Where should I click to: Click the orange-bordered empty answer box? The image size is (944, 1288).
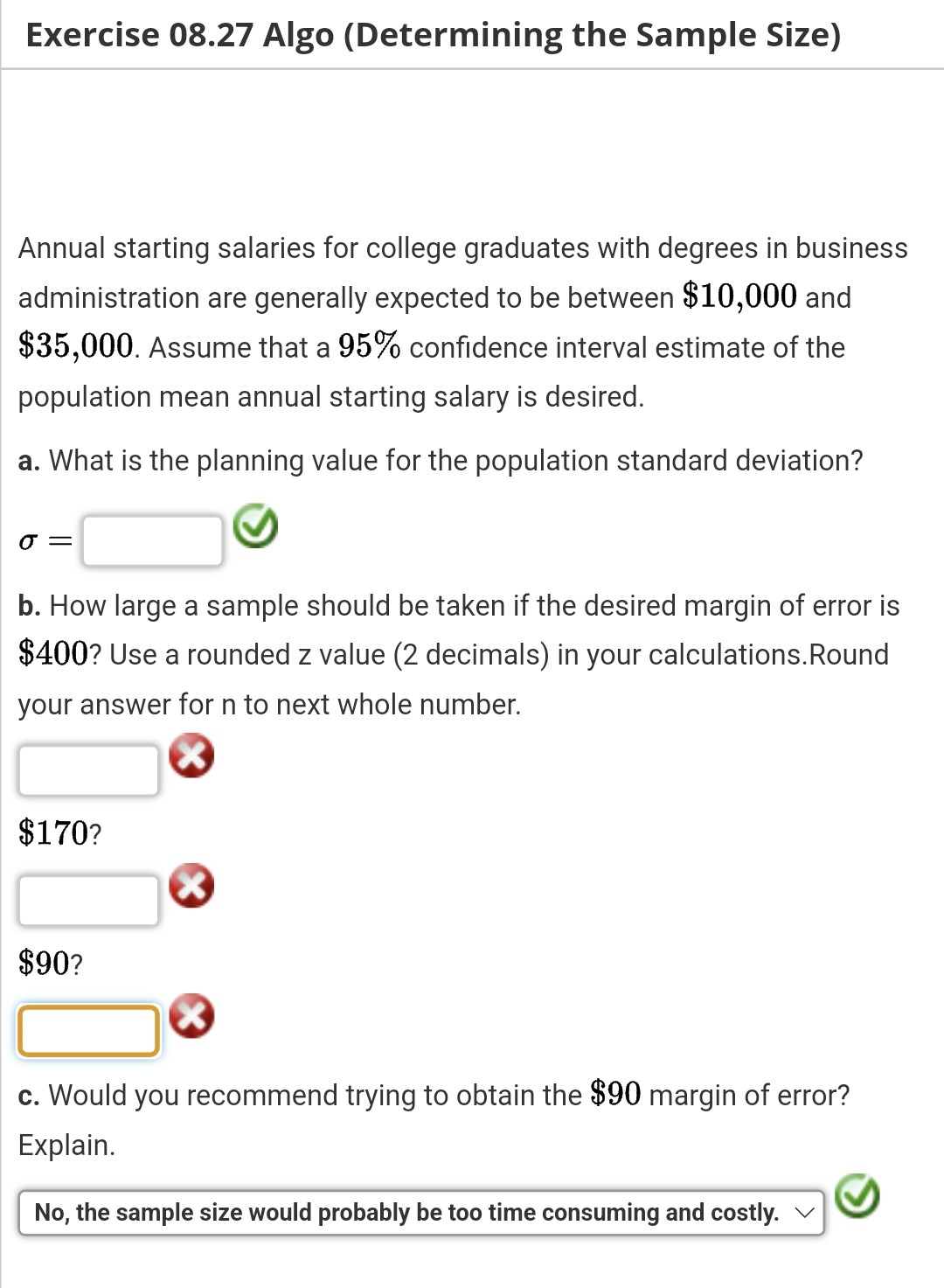click(87, 1031)
